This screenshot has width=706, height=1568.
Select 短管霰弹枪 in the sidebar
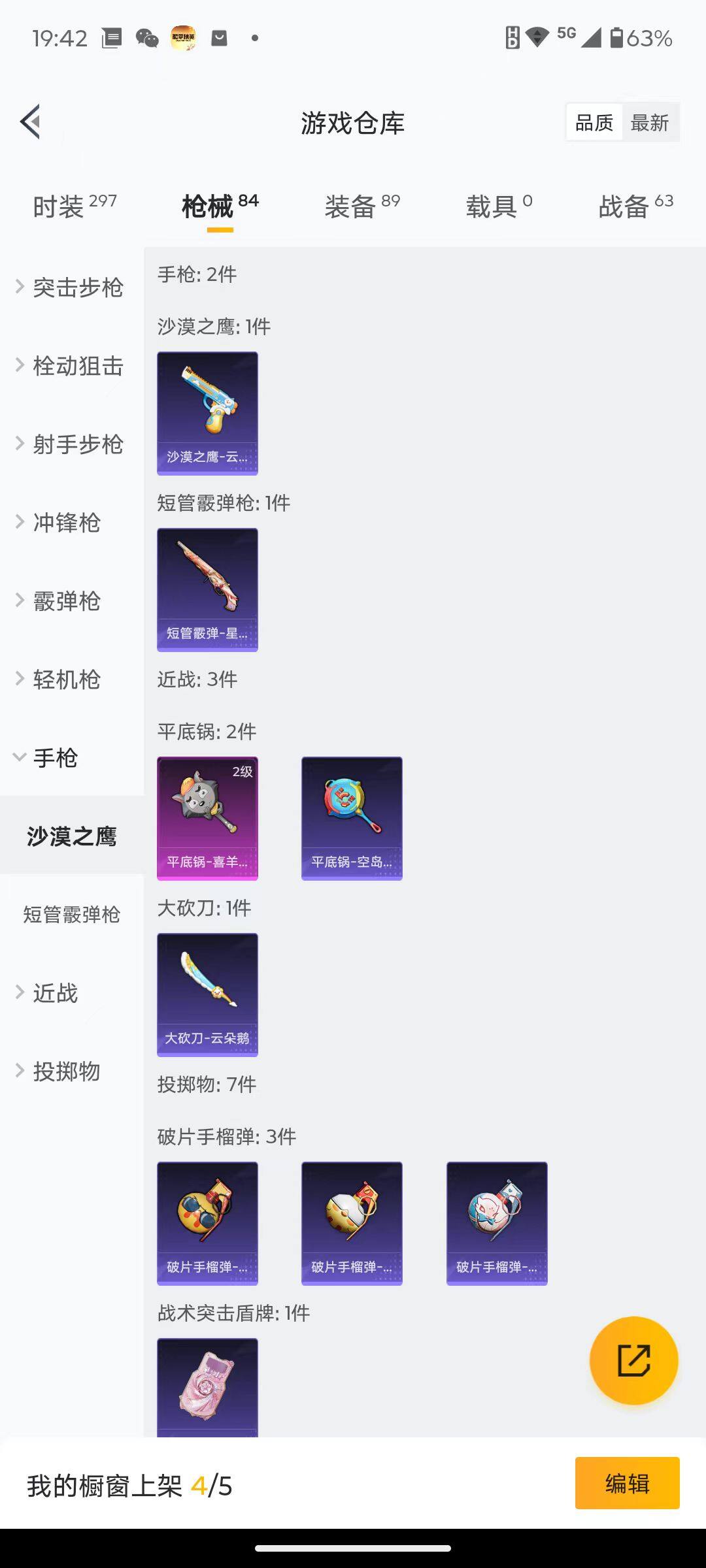click(72, 915)
